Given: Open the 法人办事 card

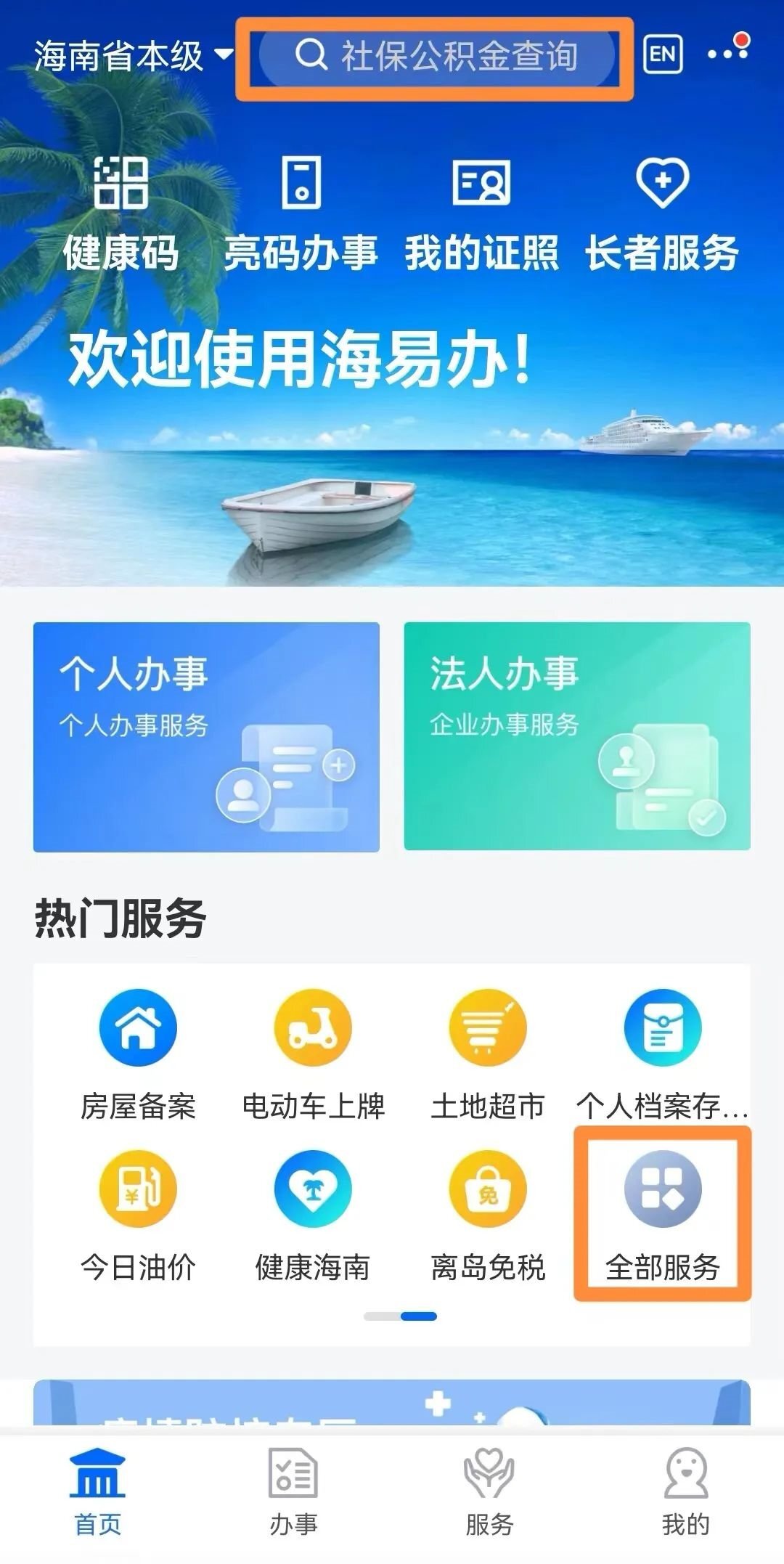Looking at the screenshot, I should (x=577, y=736).
